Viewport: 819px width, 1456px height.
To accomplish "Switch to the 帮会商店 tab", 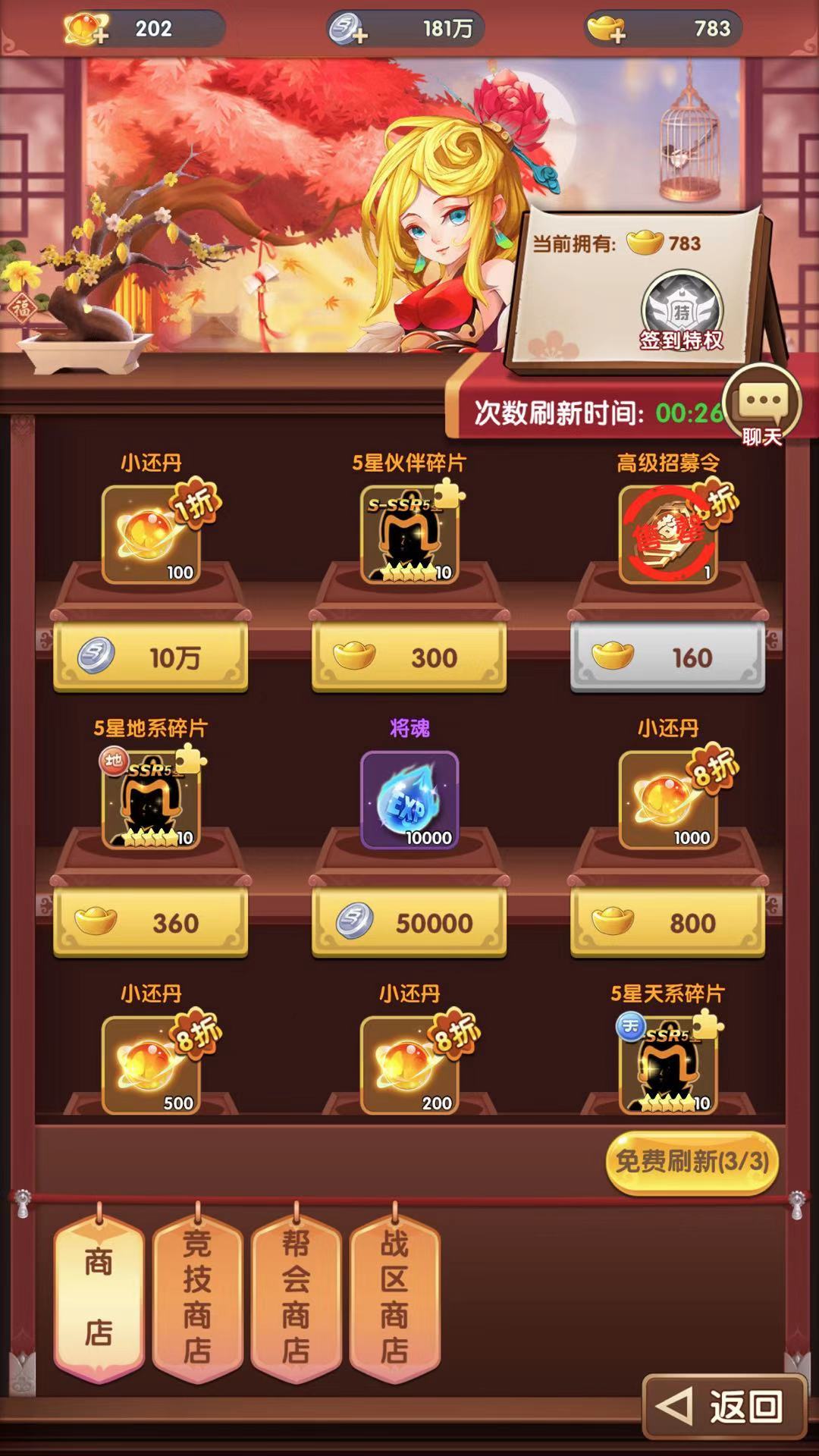I will coord(296,1297).
